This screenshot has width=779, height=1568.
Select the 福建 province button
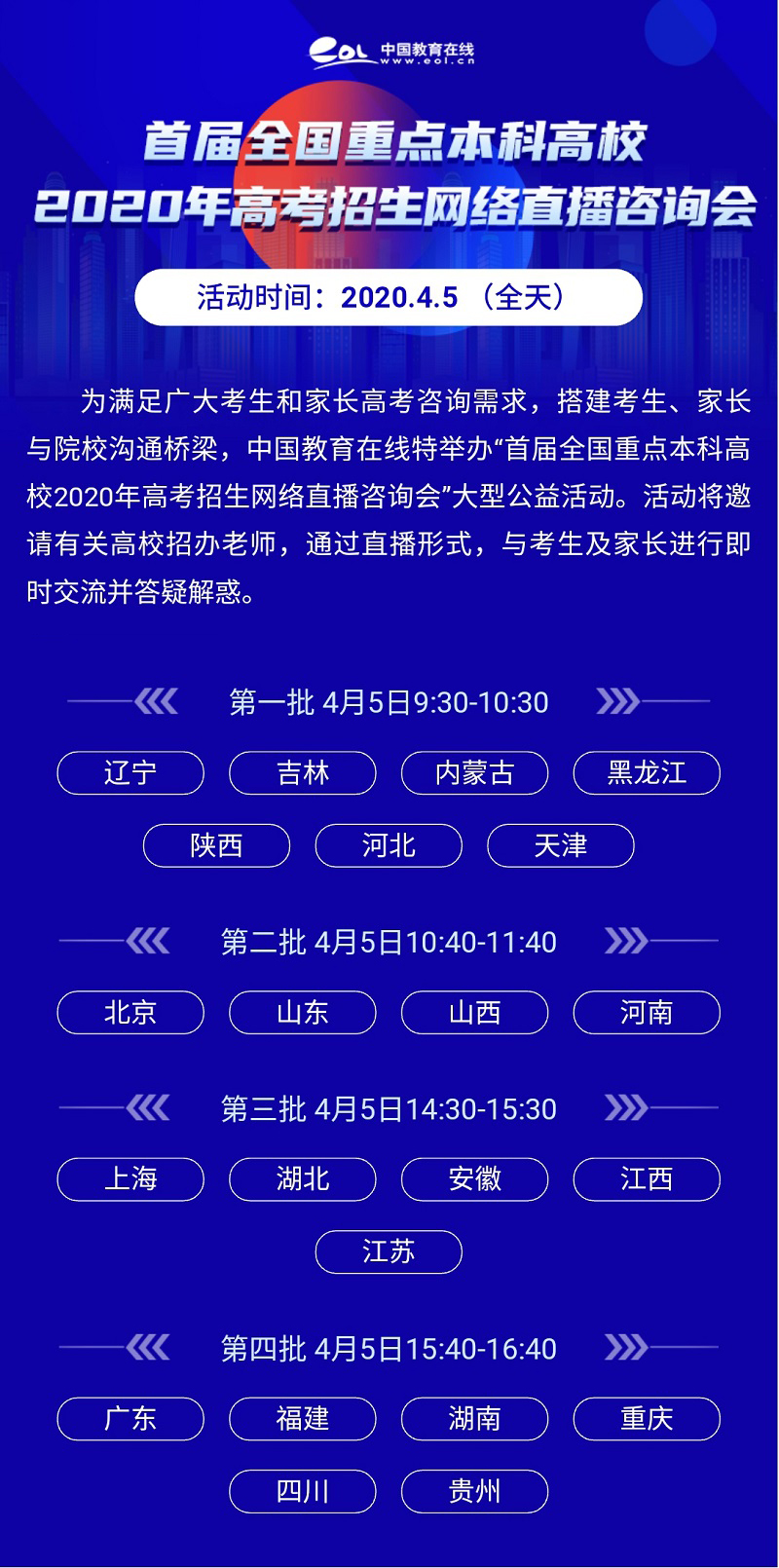303,1419
